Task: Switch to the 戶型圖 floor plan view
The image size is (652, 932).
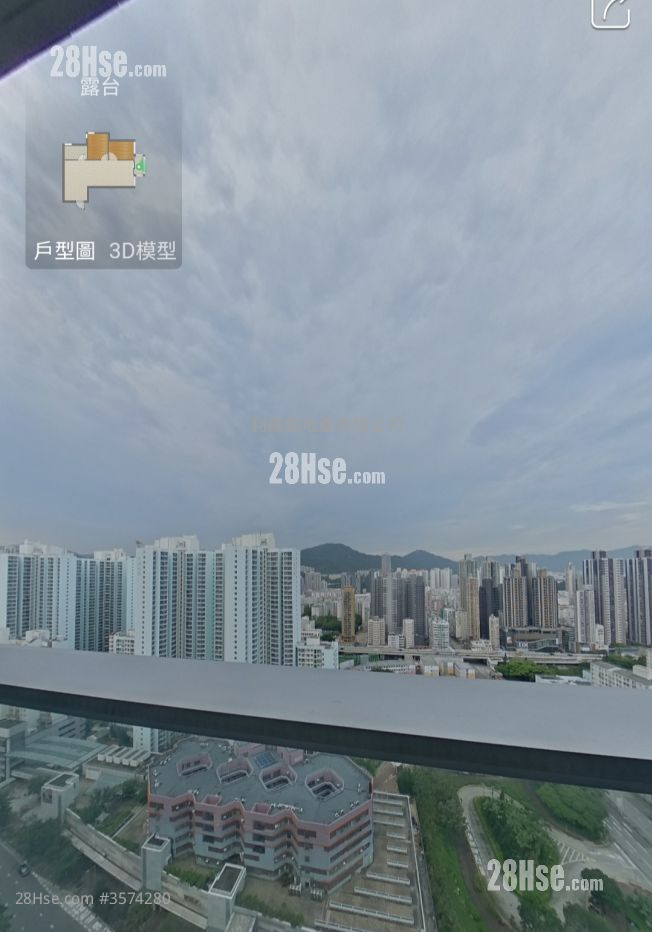Action: 64,251
